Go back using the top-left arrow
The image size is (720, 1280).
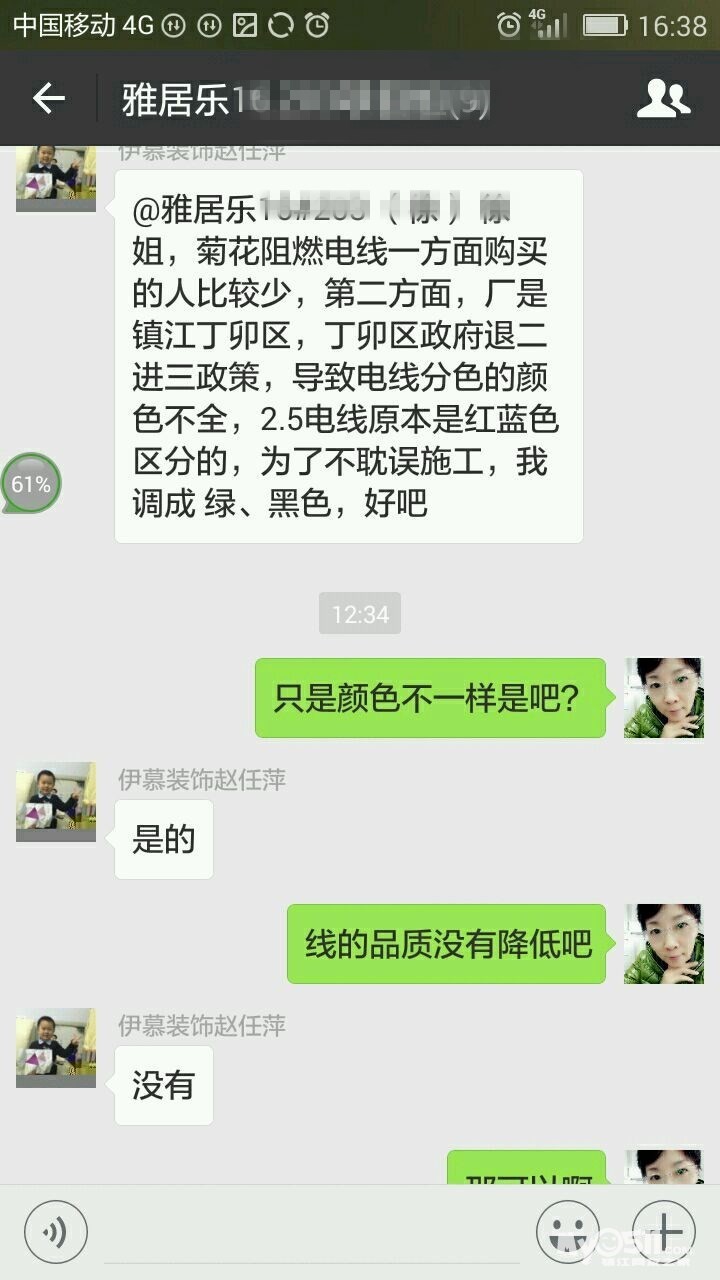pos(48,98)
